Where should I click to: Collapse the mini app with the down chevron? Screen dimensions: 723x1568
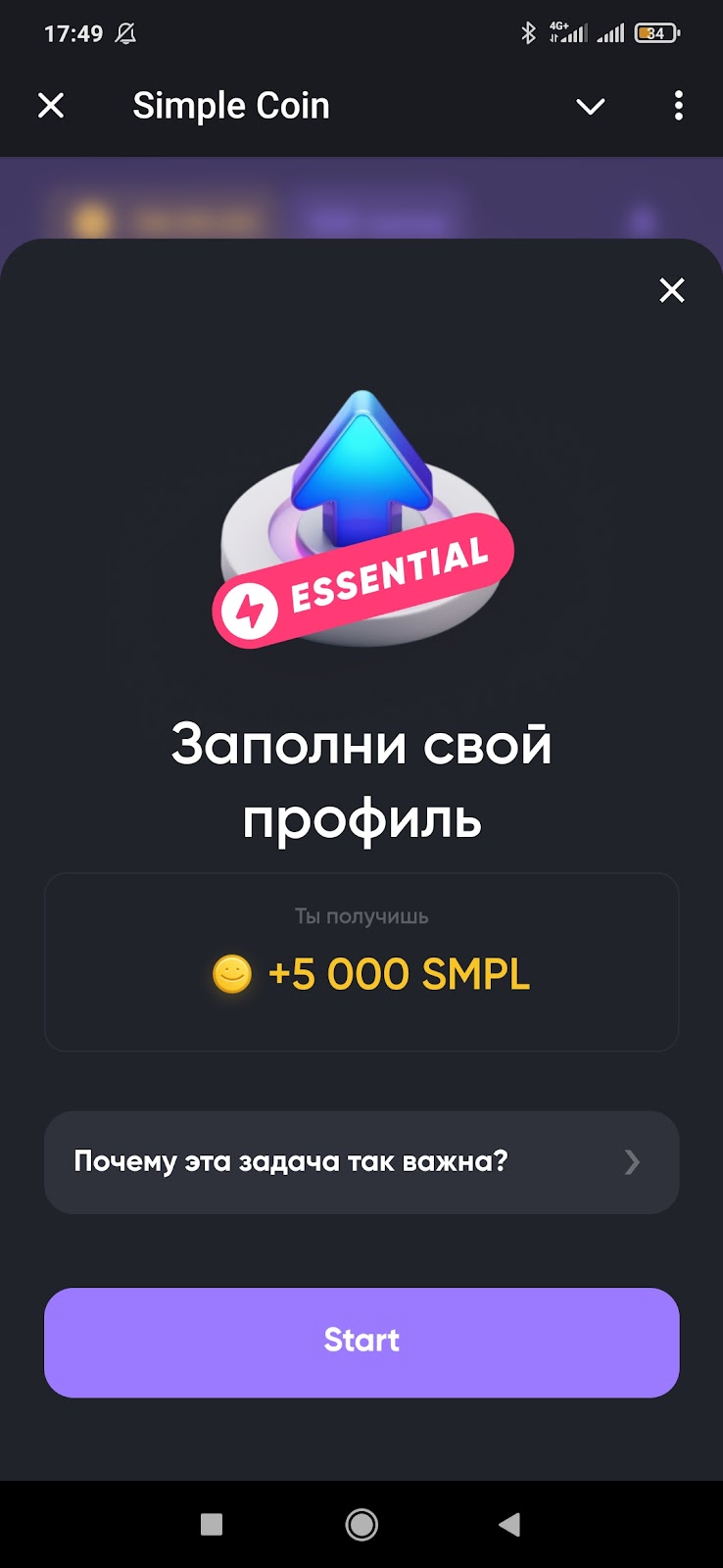590,106
